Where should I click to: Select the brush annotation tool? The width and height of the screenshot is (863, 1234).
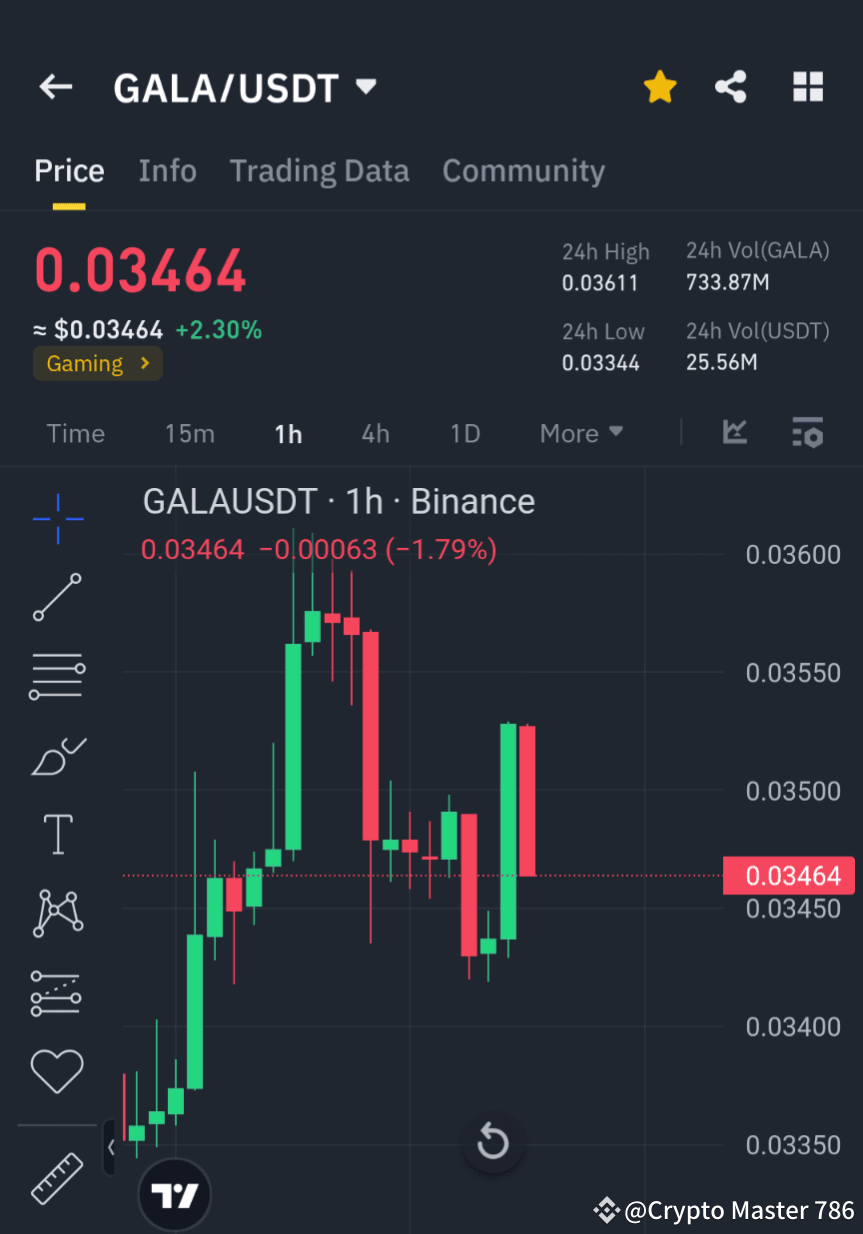pos(57,756)
